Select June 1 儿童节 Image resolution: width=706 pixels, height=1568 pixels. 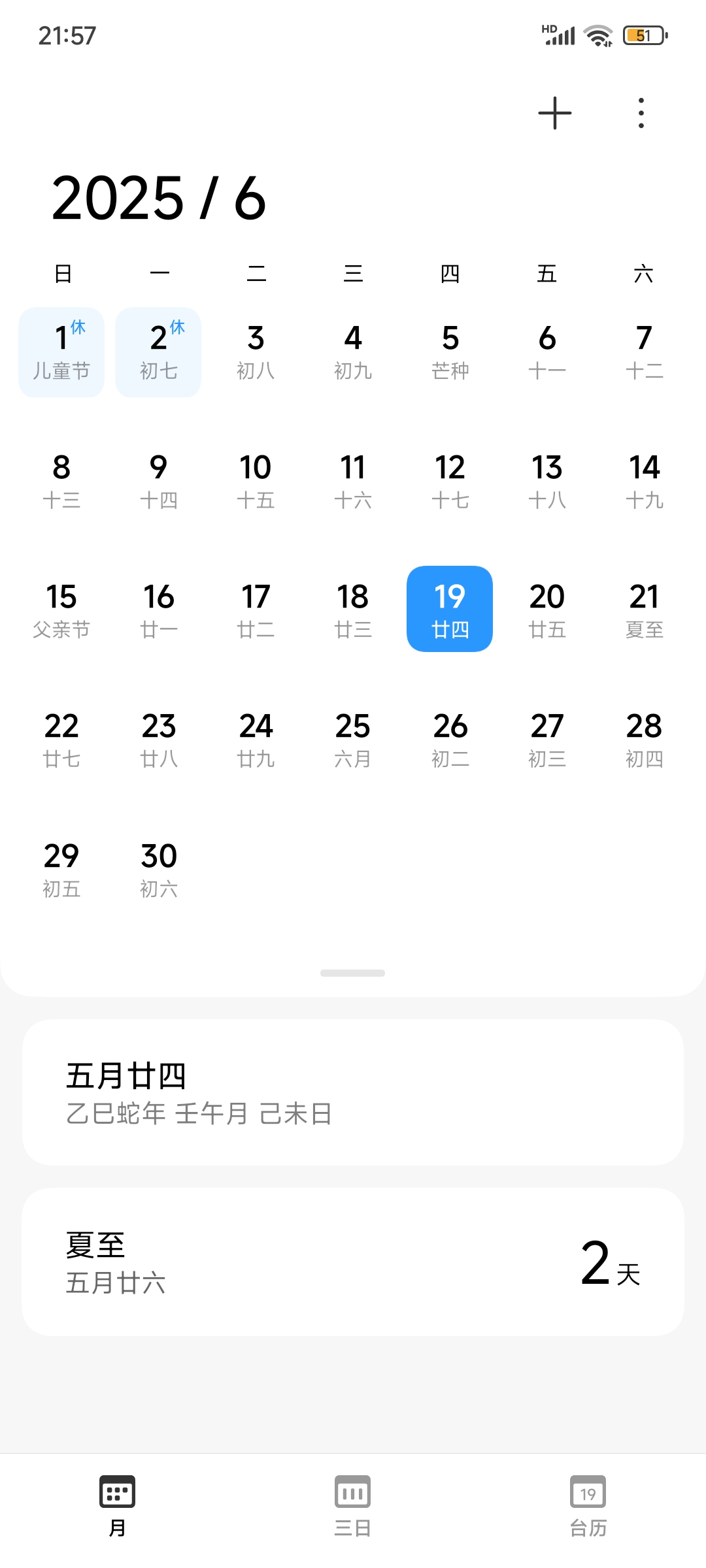coord(61,351)
